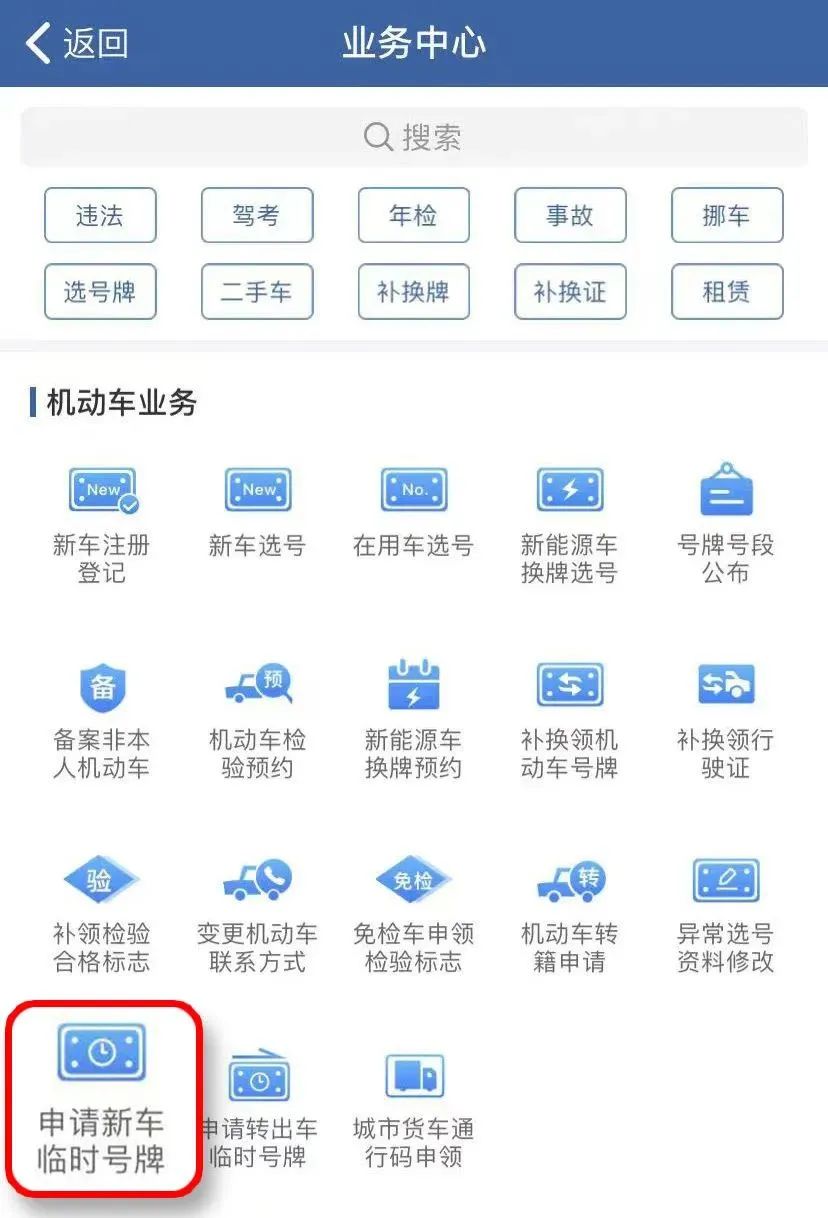The width and height of the screenshot is (828, 1218).
Task: Open the 搜索 search field
Action: pyautogui.click(x=414, y=137)
